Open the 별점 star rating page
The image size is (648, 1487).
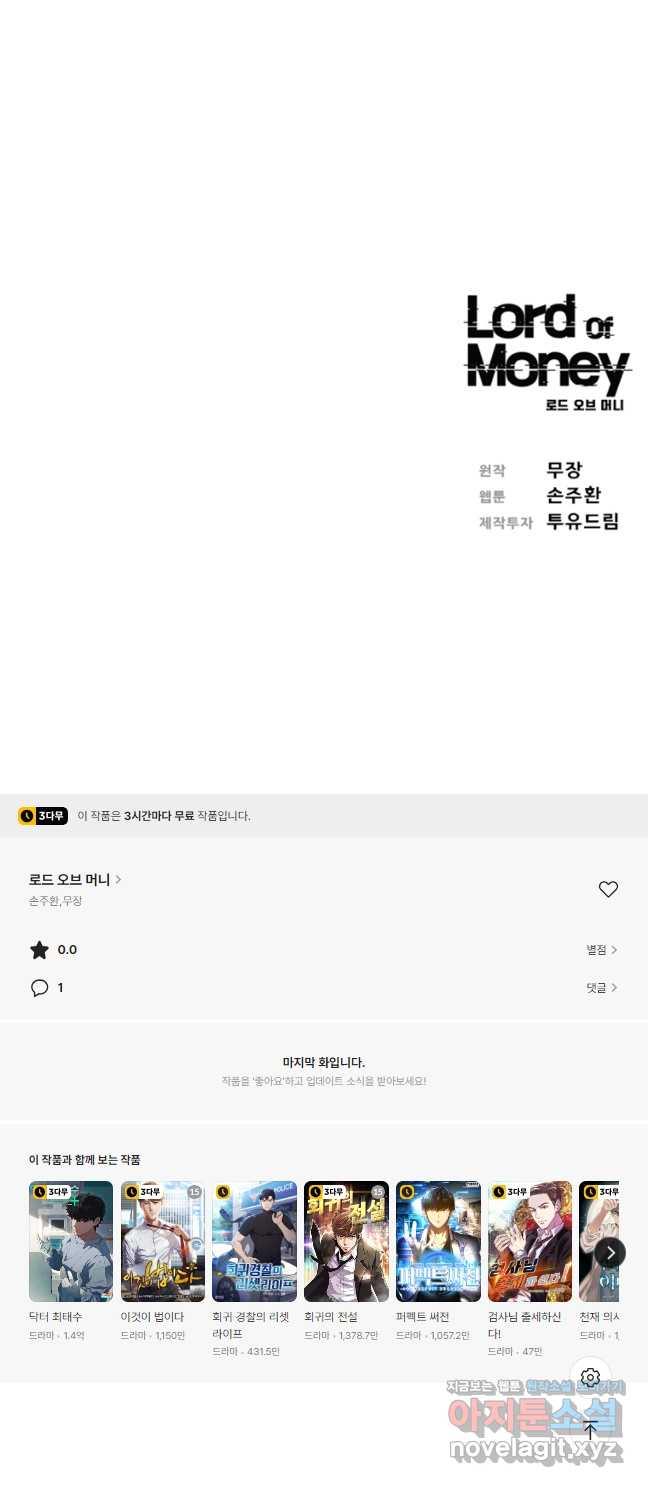pyautogui.click(x=601, y=950)
